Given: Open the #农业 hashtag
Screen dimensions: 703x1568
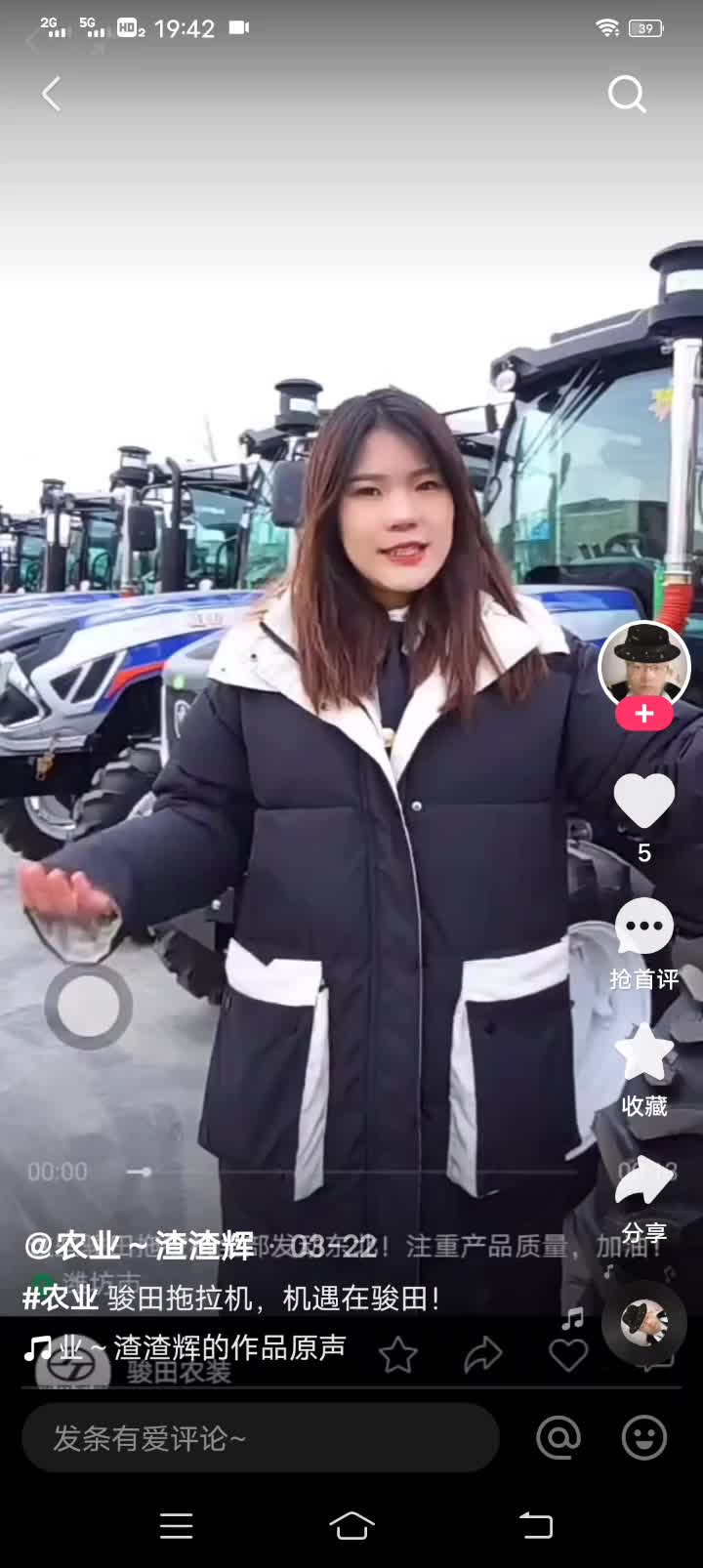Looking at the screenshot, I should point(61,1298).
